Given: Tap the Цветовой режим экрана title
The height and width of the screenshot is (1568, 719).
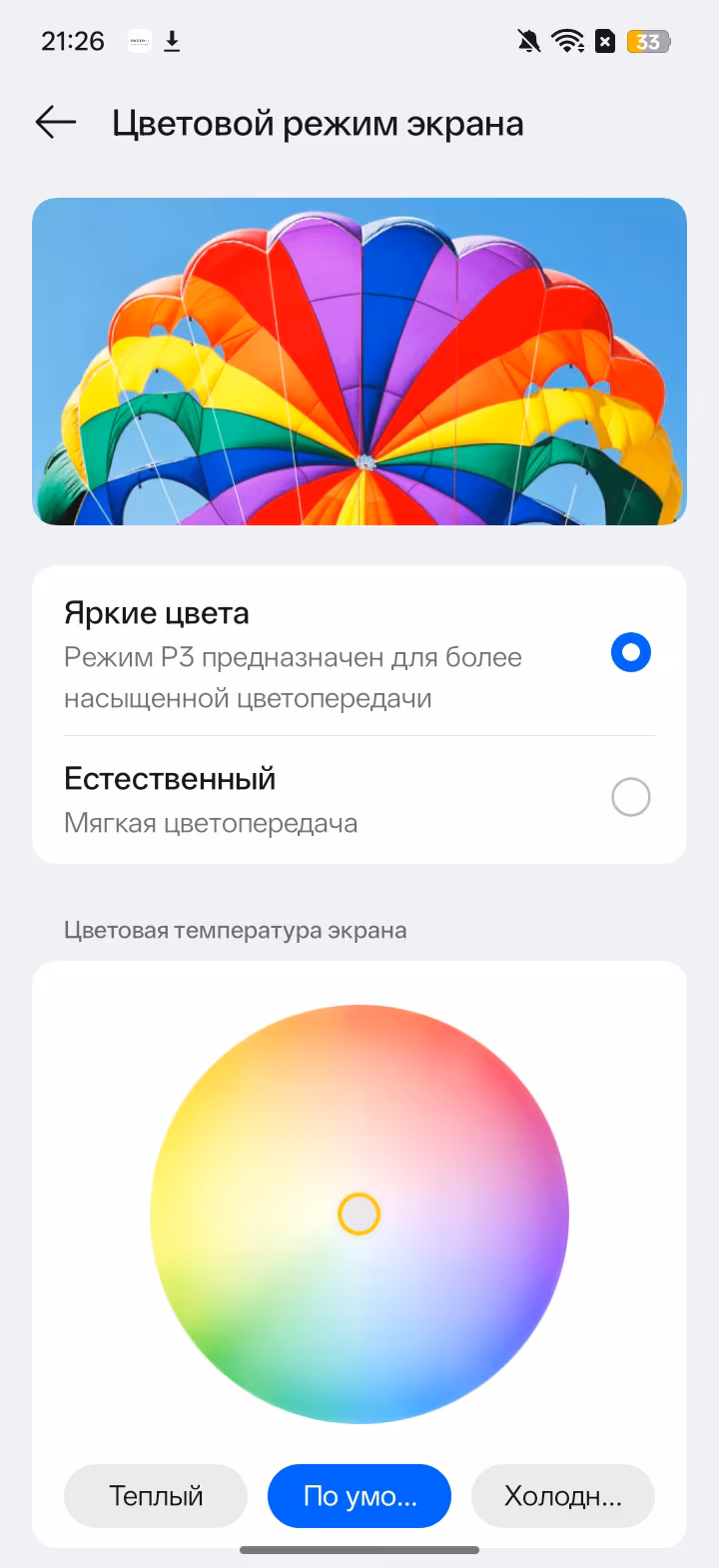Looking at the screenshot, I should click(x=320, y=122).
